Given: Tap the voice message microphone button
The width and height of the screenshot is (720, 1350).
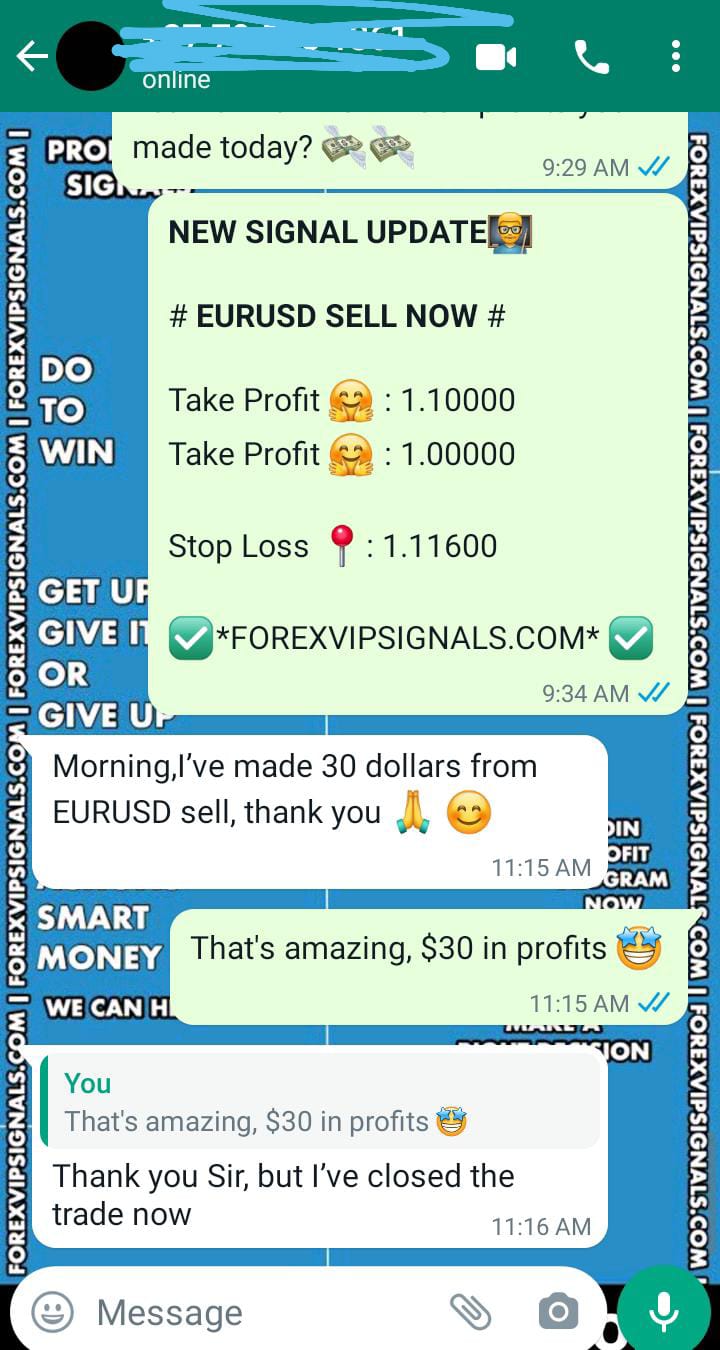Looking at the screenshot, I should [664, 1310].
